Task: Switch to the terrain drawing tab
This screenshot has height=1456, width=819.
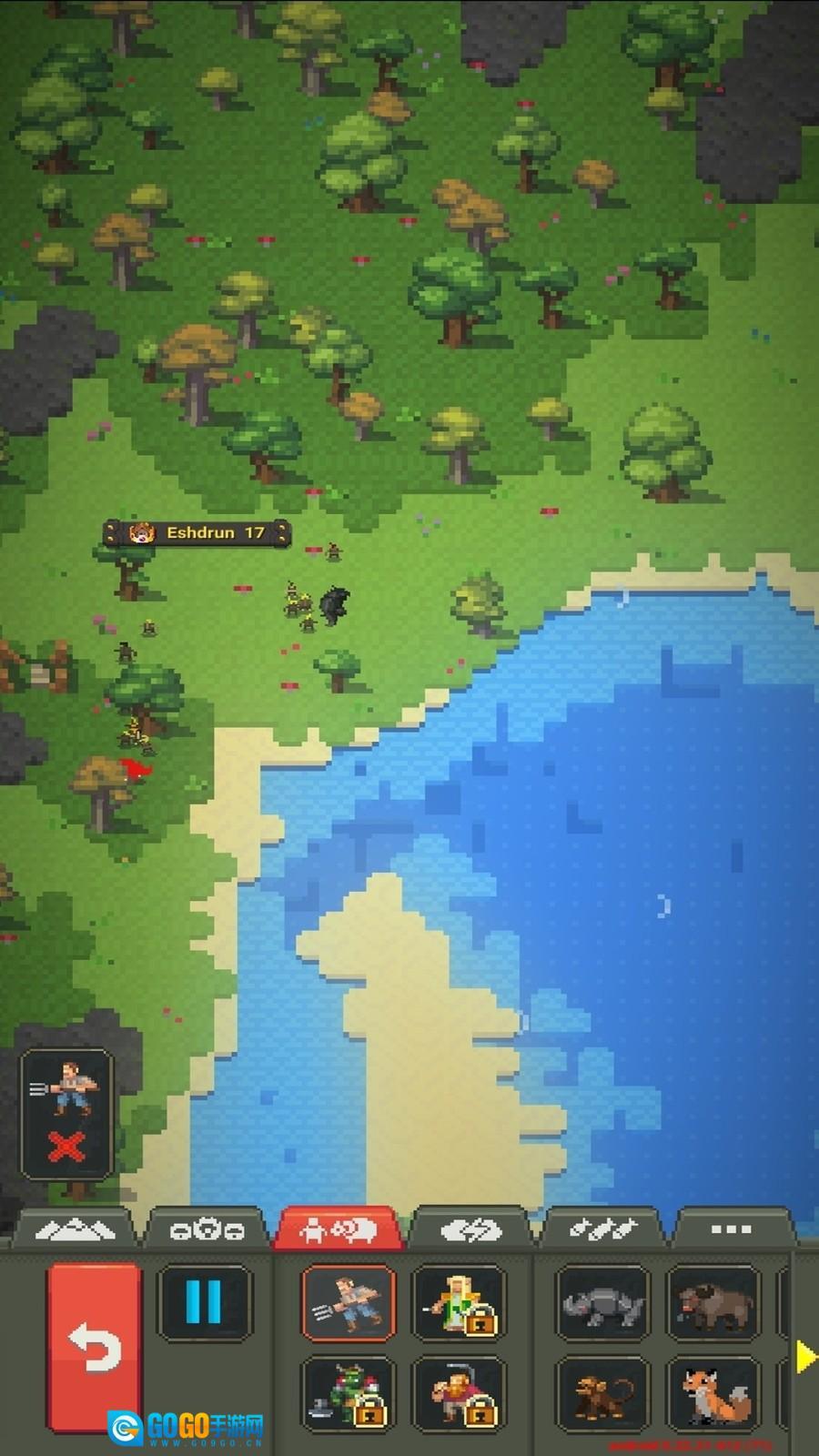Action: click(x=75, y=1230)
